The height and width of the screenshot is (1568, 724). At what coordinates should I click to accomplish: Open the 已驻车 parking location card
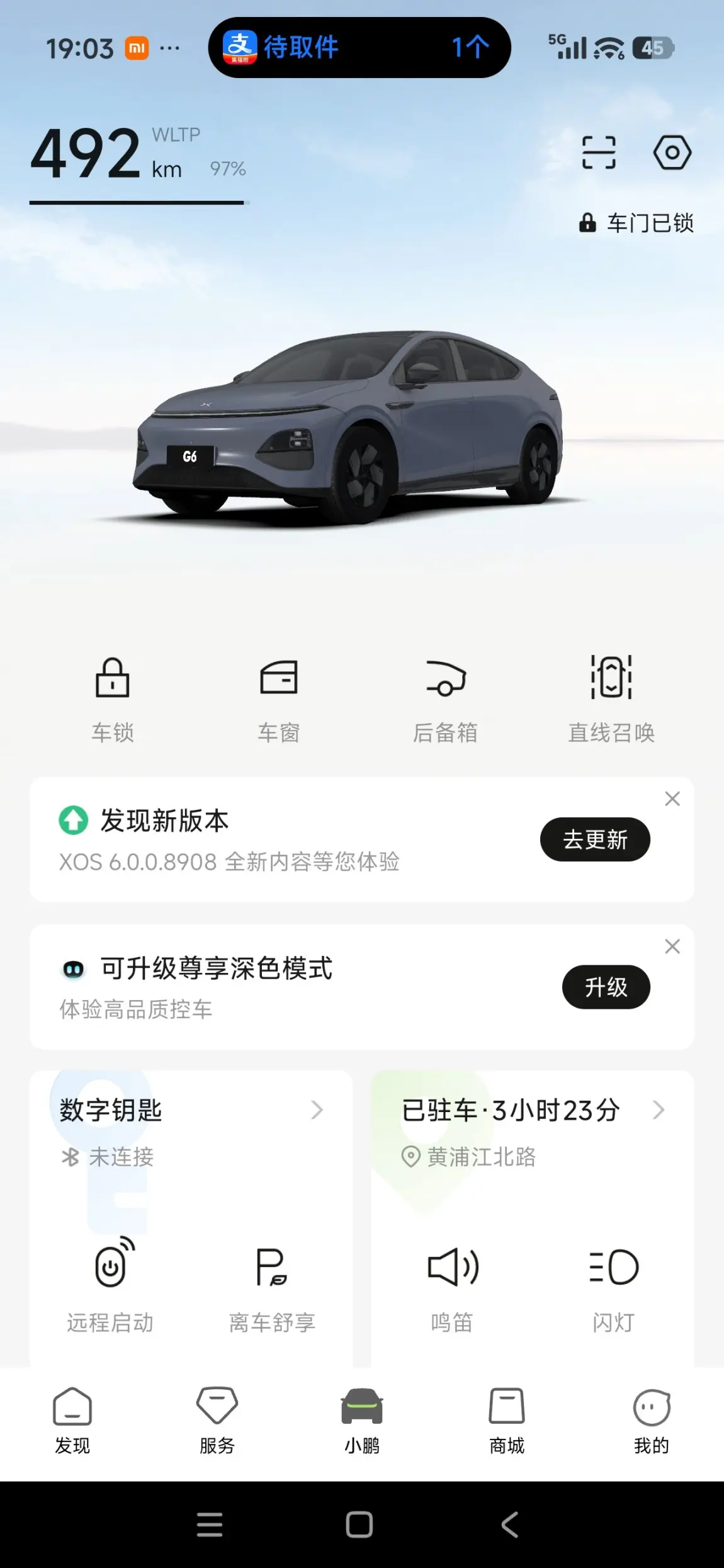(x=532, y=1127)
